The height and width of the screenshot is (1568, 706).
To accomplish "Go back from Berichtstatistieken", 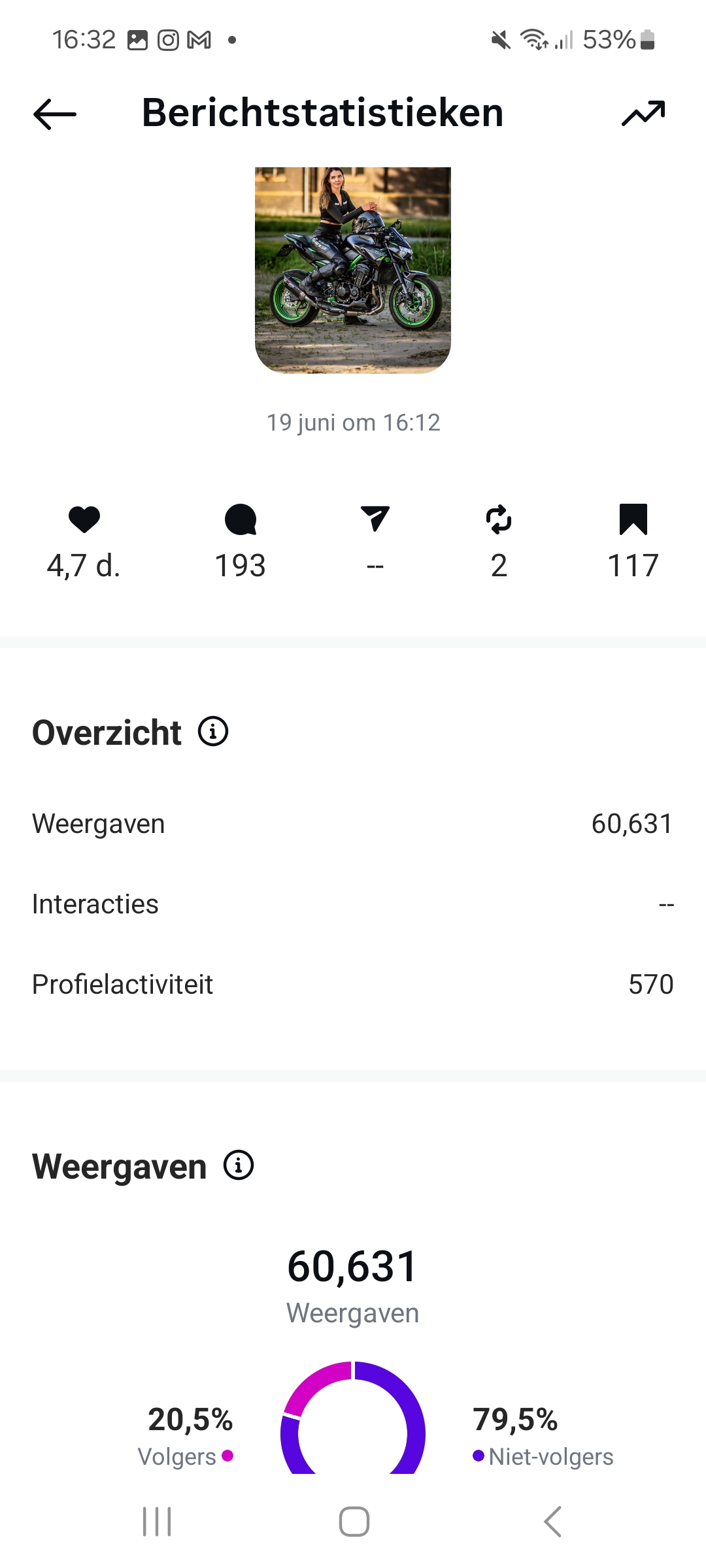I will [55, 114].
